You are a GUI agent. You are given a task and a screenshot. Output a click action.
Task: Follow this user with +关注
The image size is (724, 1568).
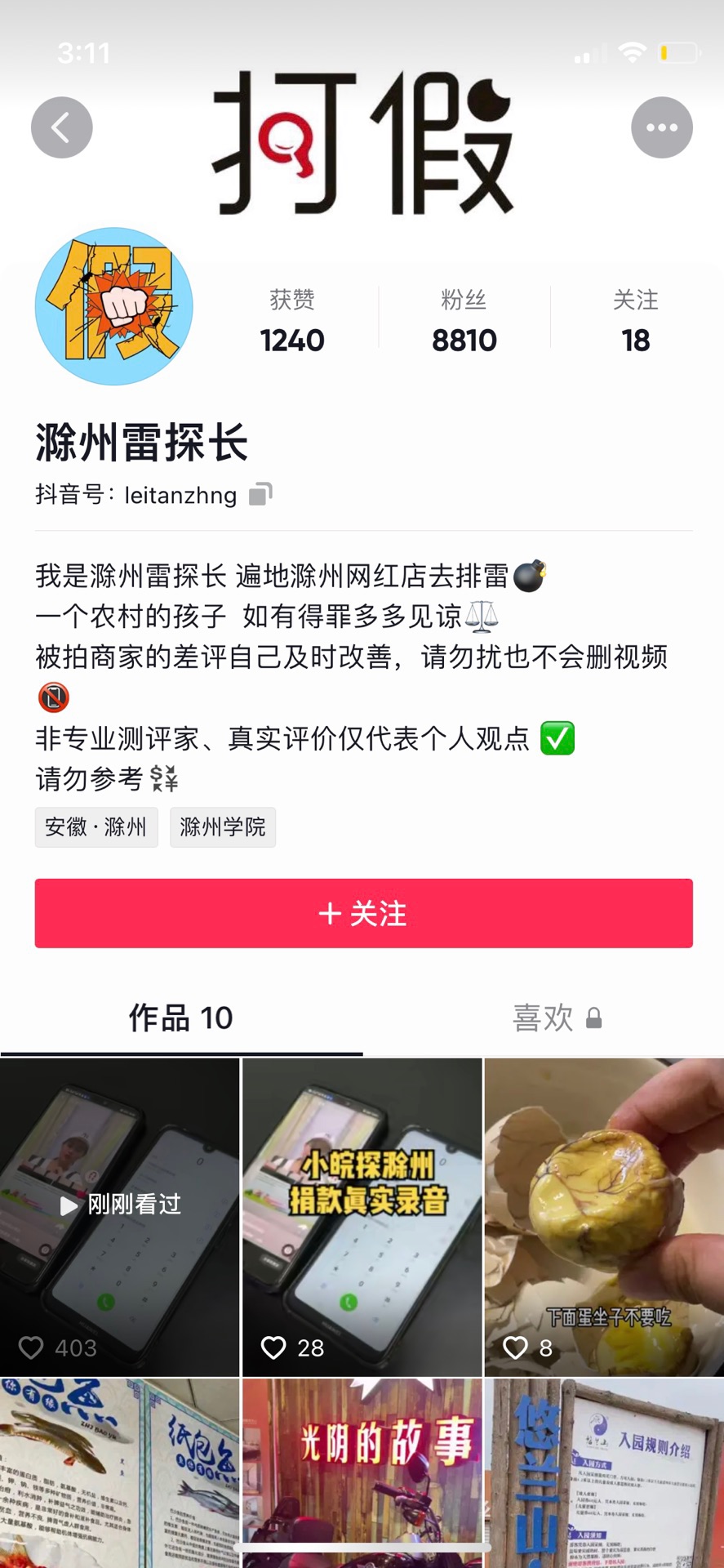coord(363,913)
